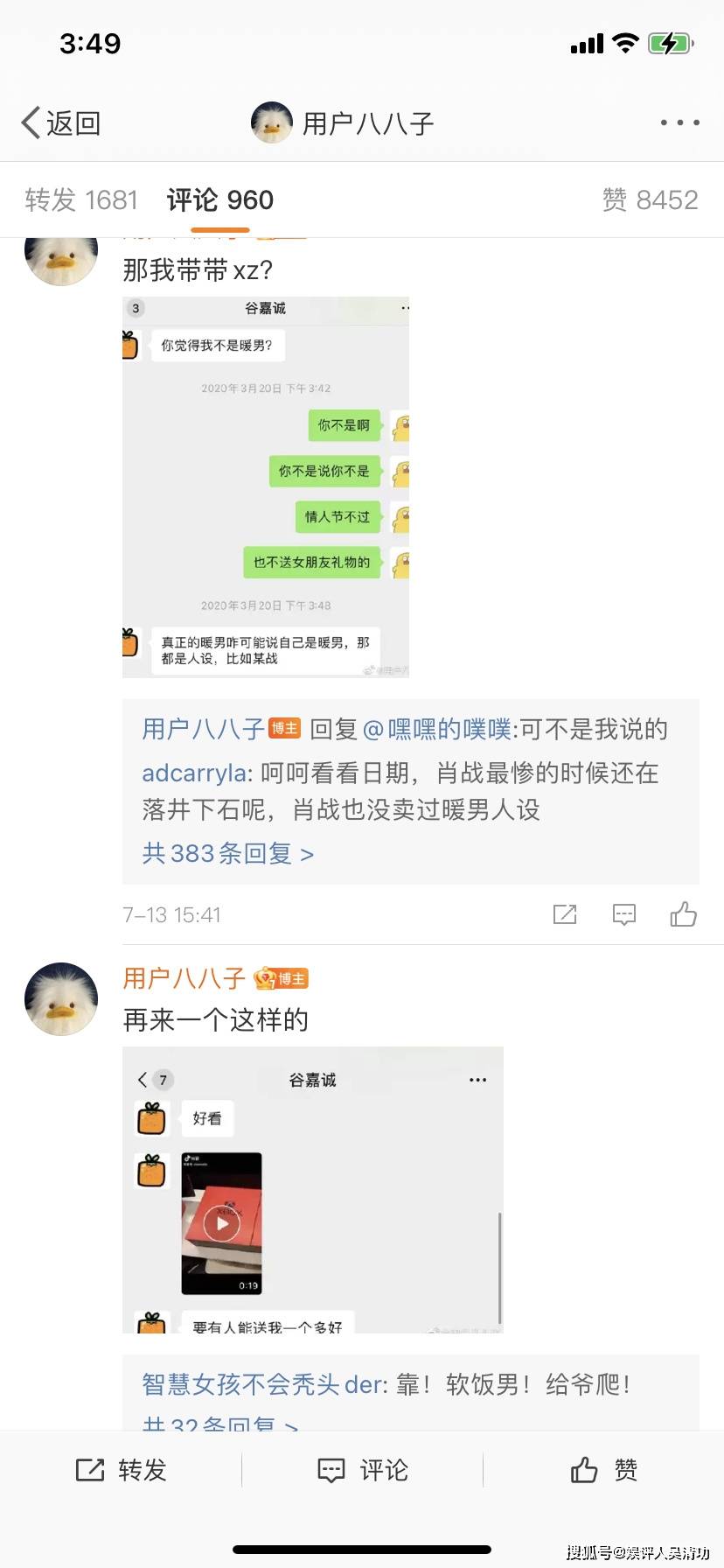Go back with the 返回 button
724x1568 pixels.
click(61, 123)
